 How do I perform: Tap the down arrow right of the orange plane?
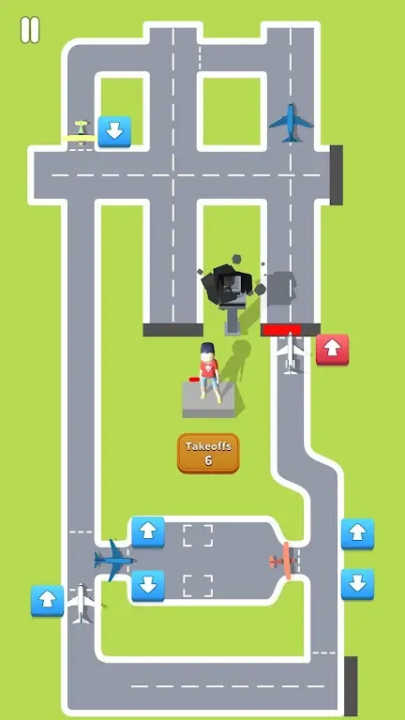[x=357, y=584]
